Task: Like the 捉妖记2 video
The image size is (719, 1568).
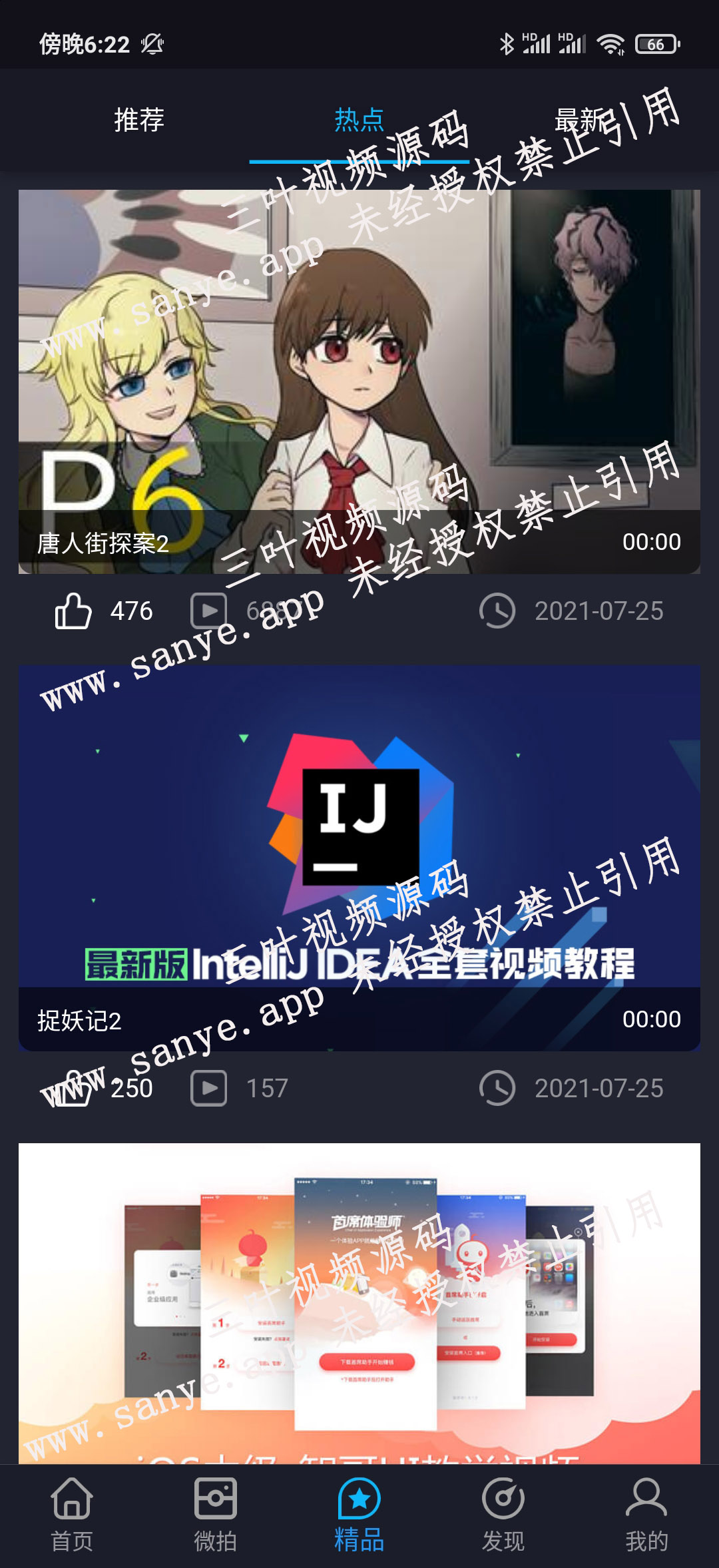Action: click(73, 1088)
